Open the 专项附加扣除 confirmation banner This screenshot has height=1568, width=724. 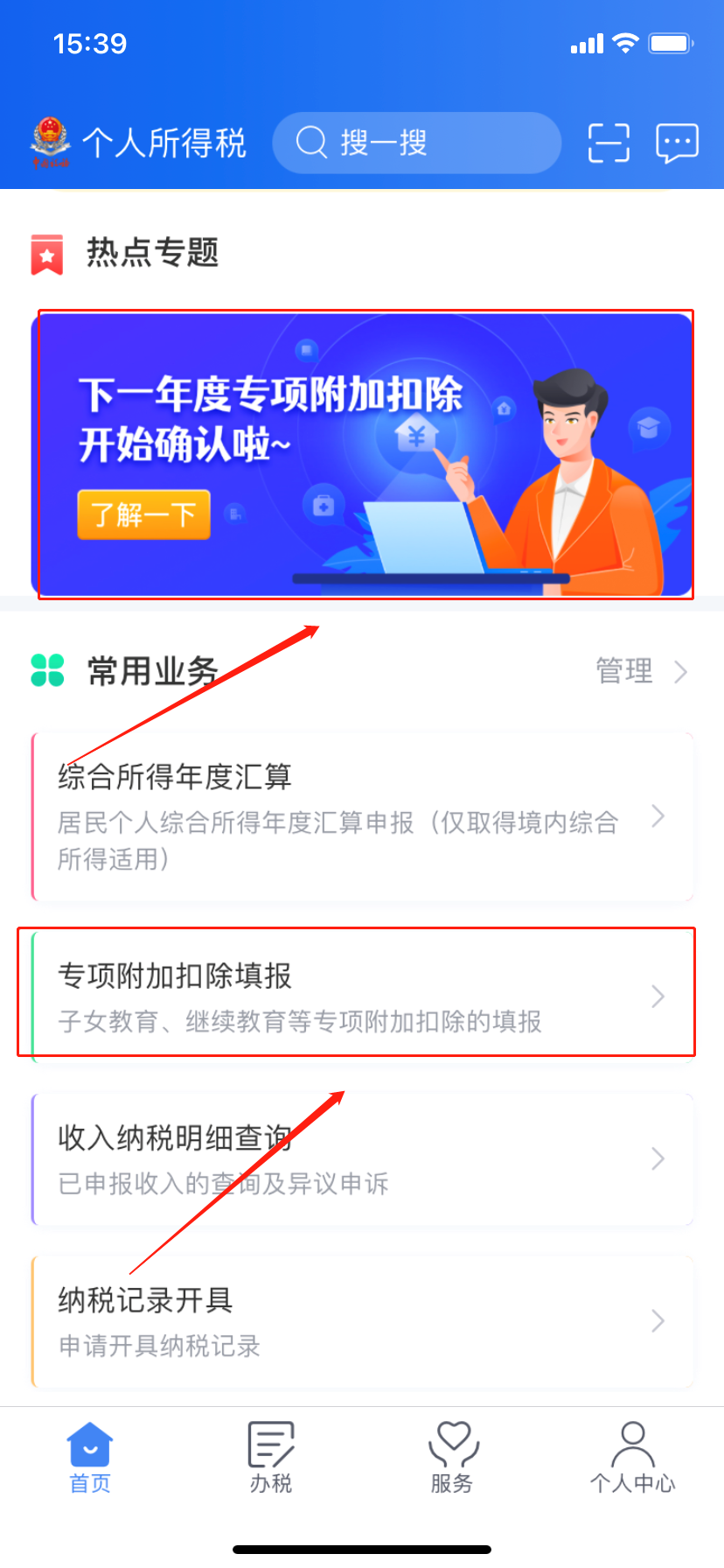(362, 455)
